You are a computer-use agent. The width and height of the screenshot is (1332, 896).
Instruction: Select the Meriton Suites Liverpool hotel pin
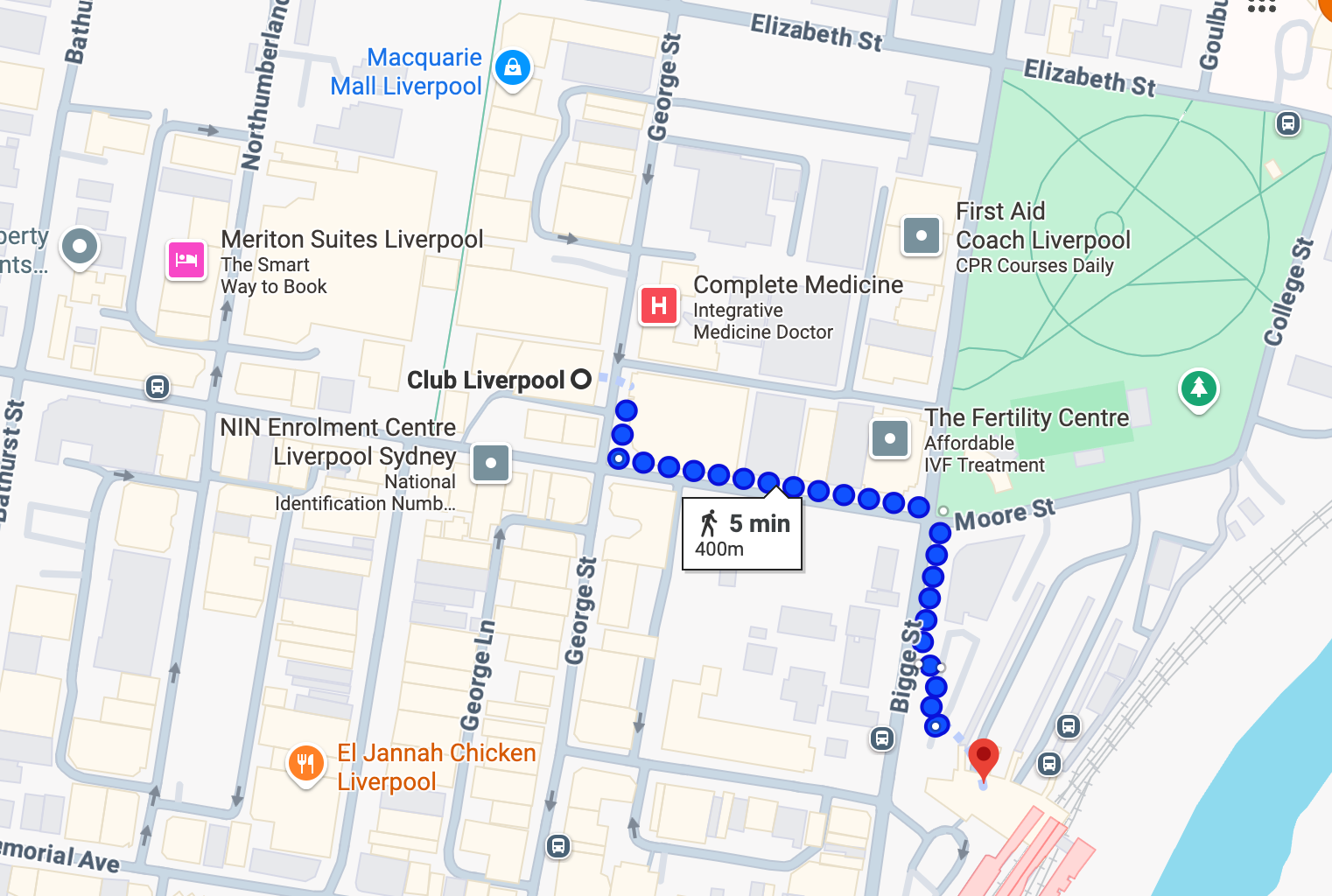tap(186, 260)
